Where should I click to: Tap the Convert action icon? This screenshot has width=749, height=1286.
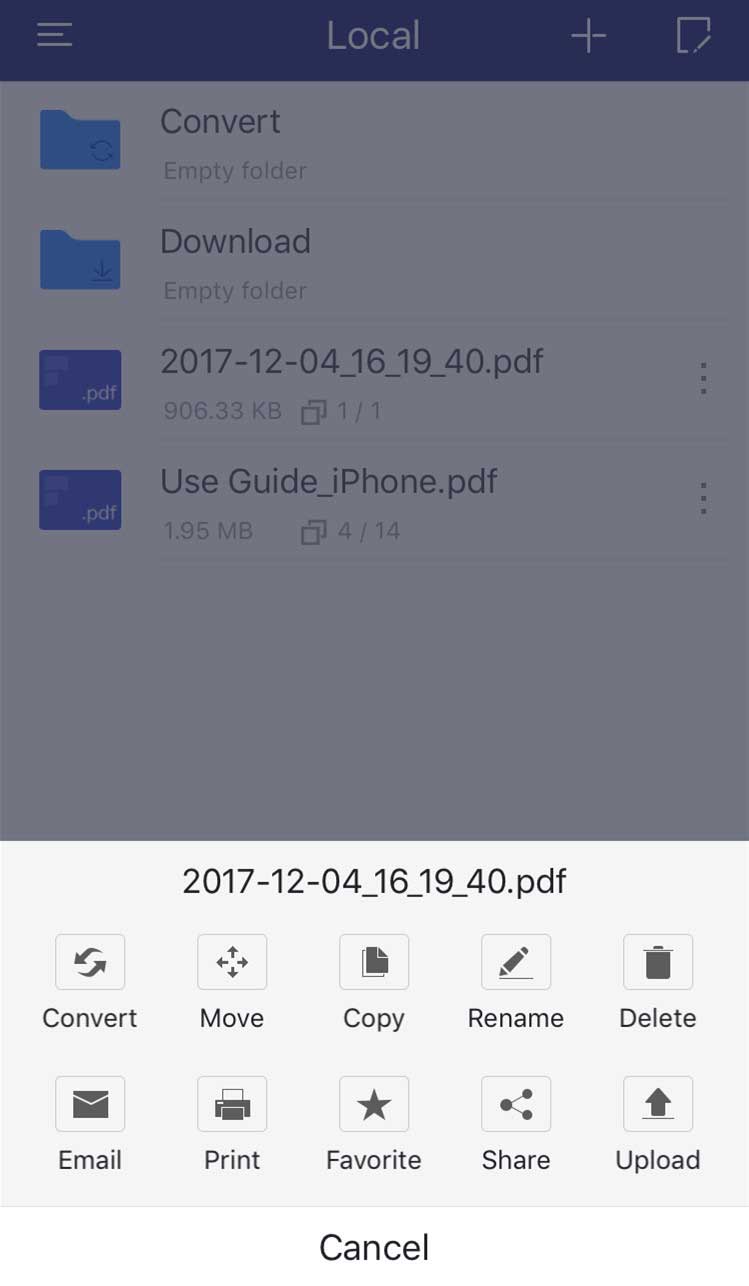coord(89,962)
